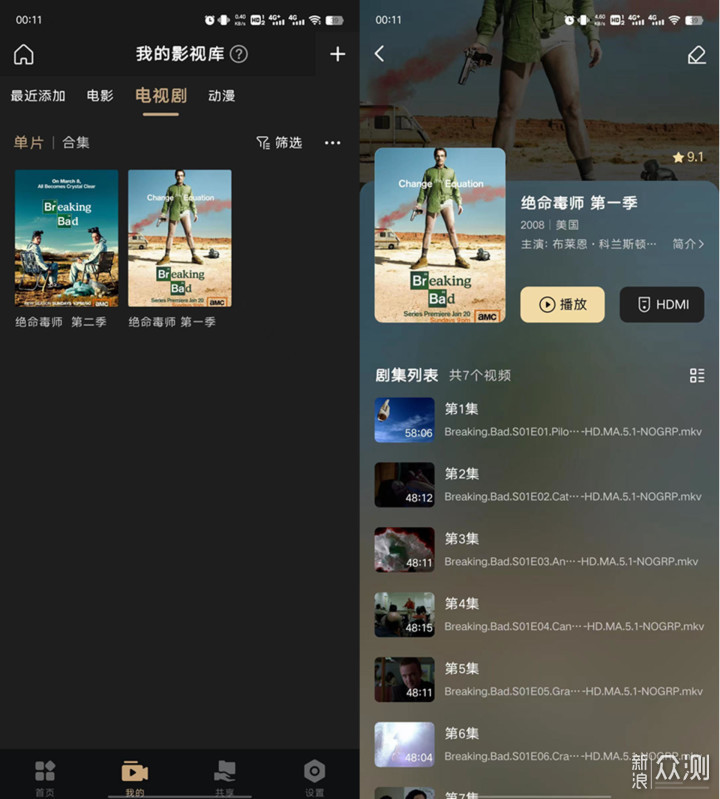720x799 pixels.
Task: Open 绝命毒师 第一季 poster in library
Action: click(179, 238)
